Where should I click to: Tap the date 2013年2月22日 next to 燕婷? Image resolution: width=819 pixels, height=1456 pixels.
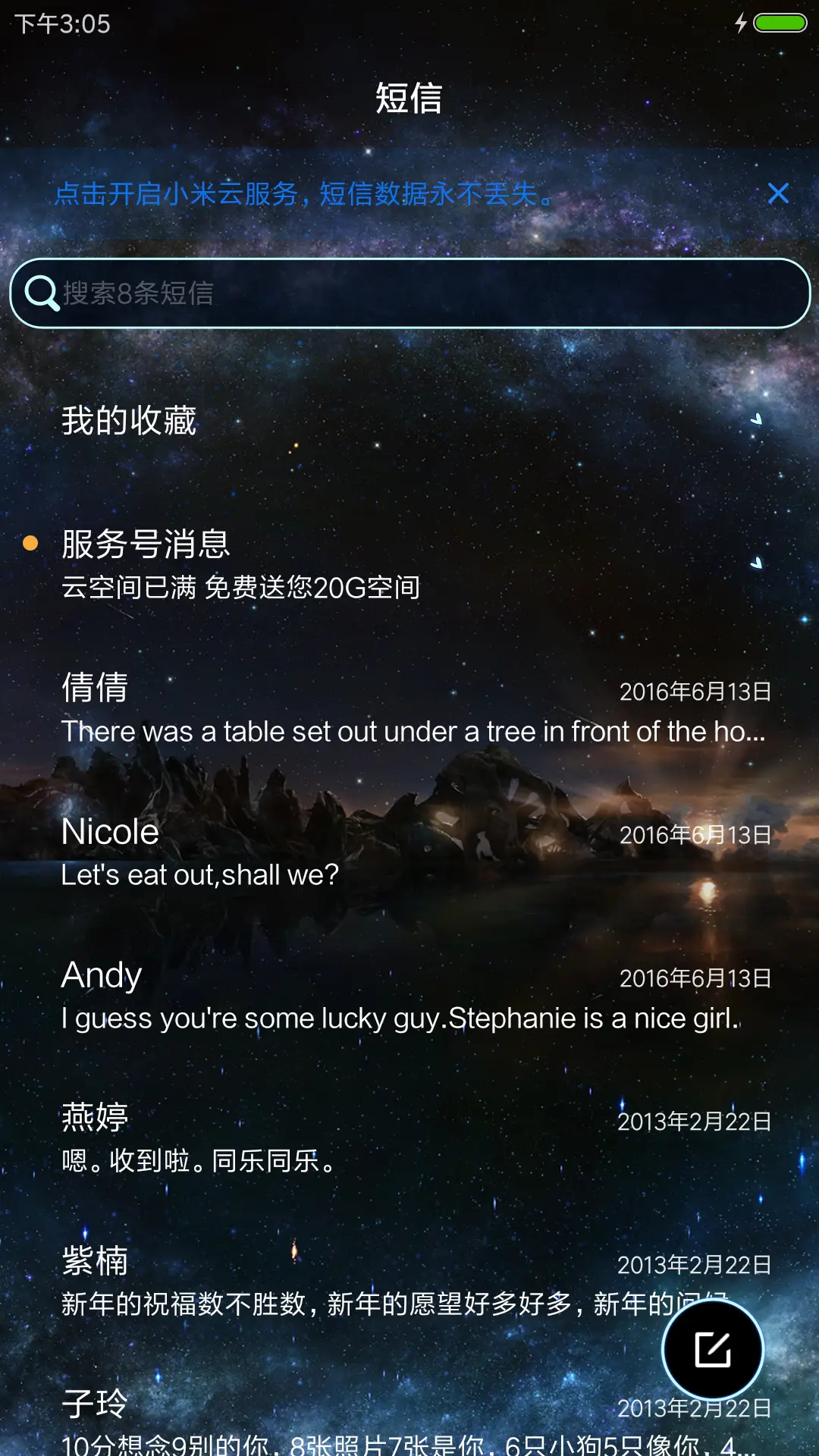(x=694, y=1120)
